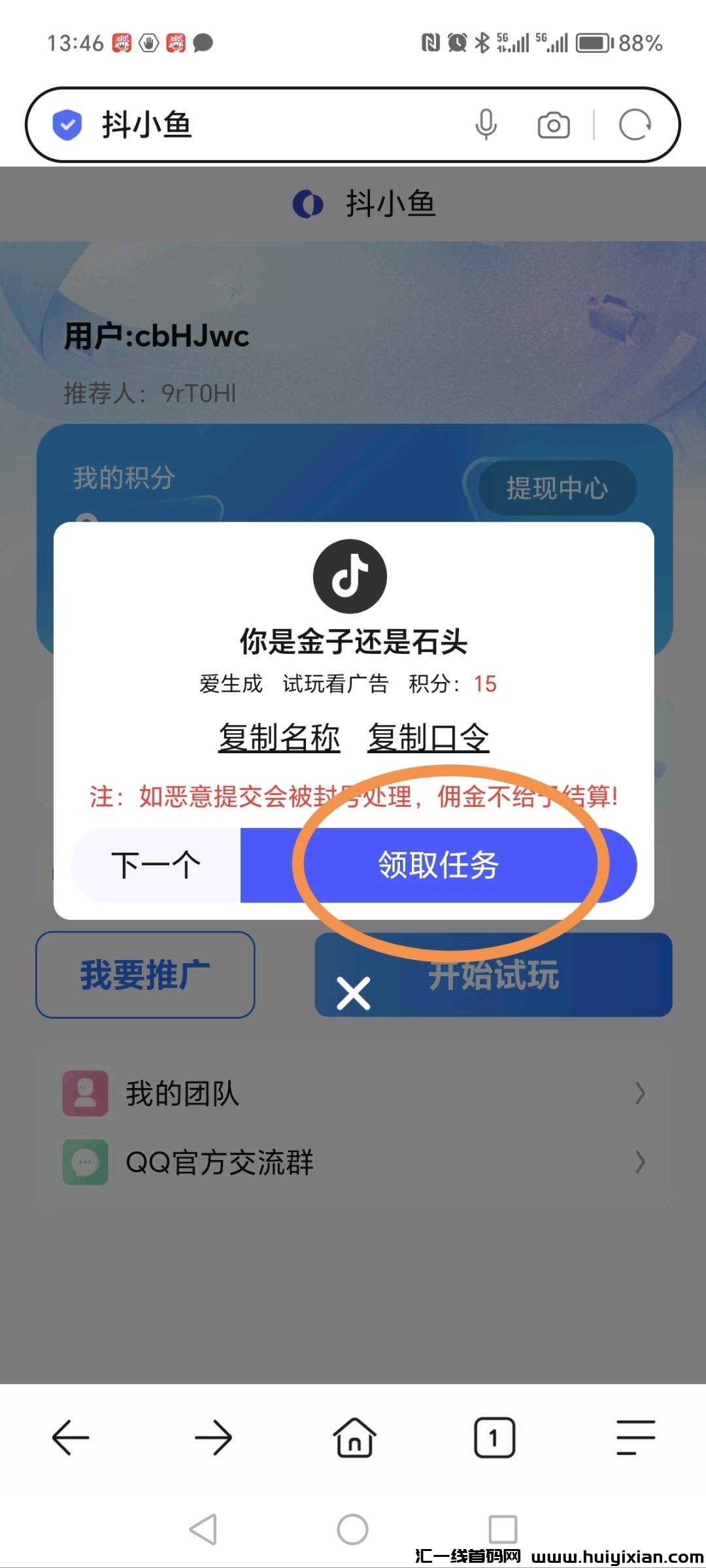706x1568 pixels.
Task: Tap the 复制名称 link
Action: (279, 738)
